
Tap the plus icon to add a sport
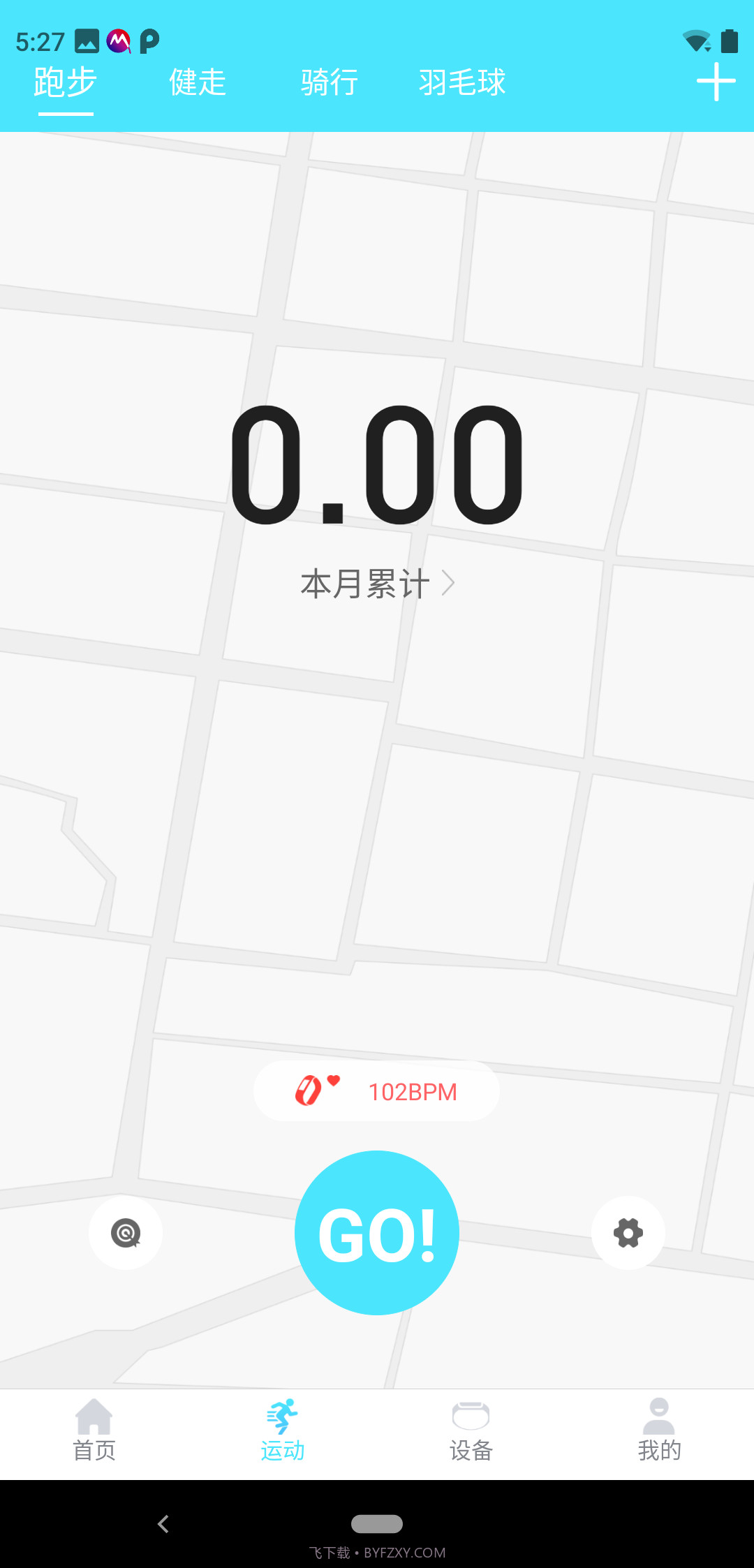coord(716,82)
